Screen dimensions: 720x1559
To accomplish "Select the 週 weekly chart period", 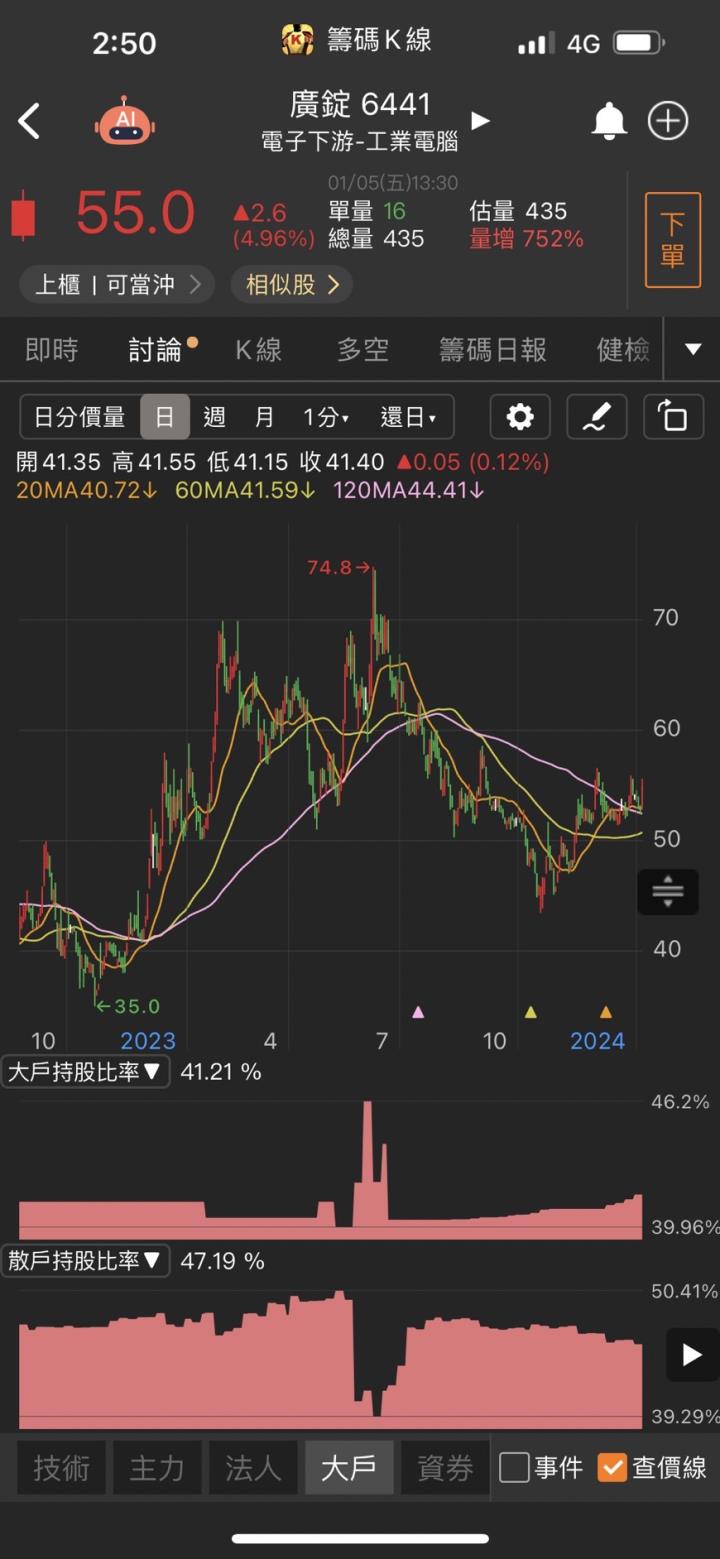I will point(214,417).
